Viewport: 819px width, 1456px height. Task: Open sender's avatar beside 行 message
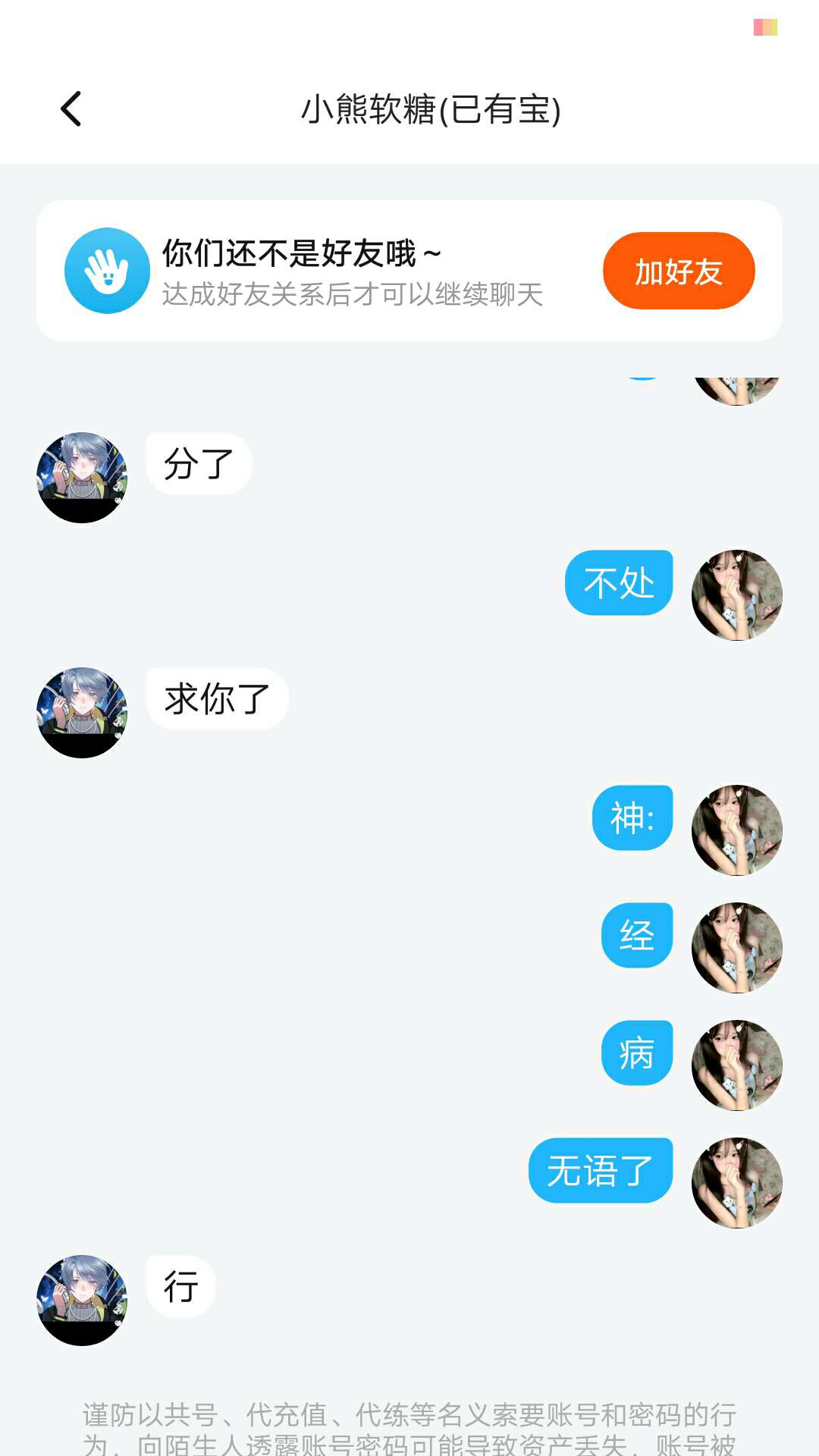pos(82,1300)
